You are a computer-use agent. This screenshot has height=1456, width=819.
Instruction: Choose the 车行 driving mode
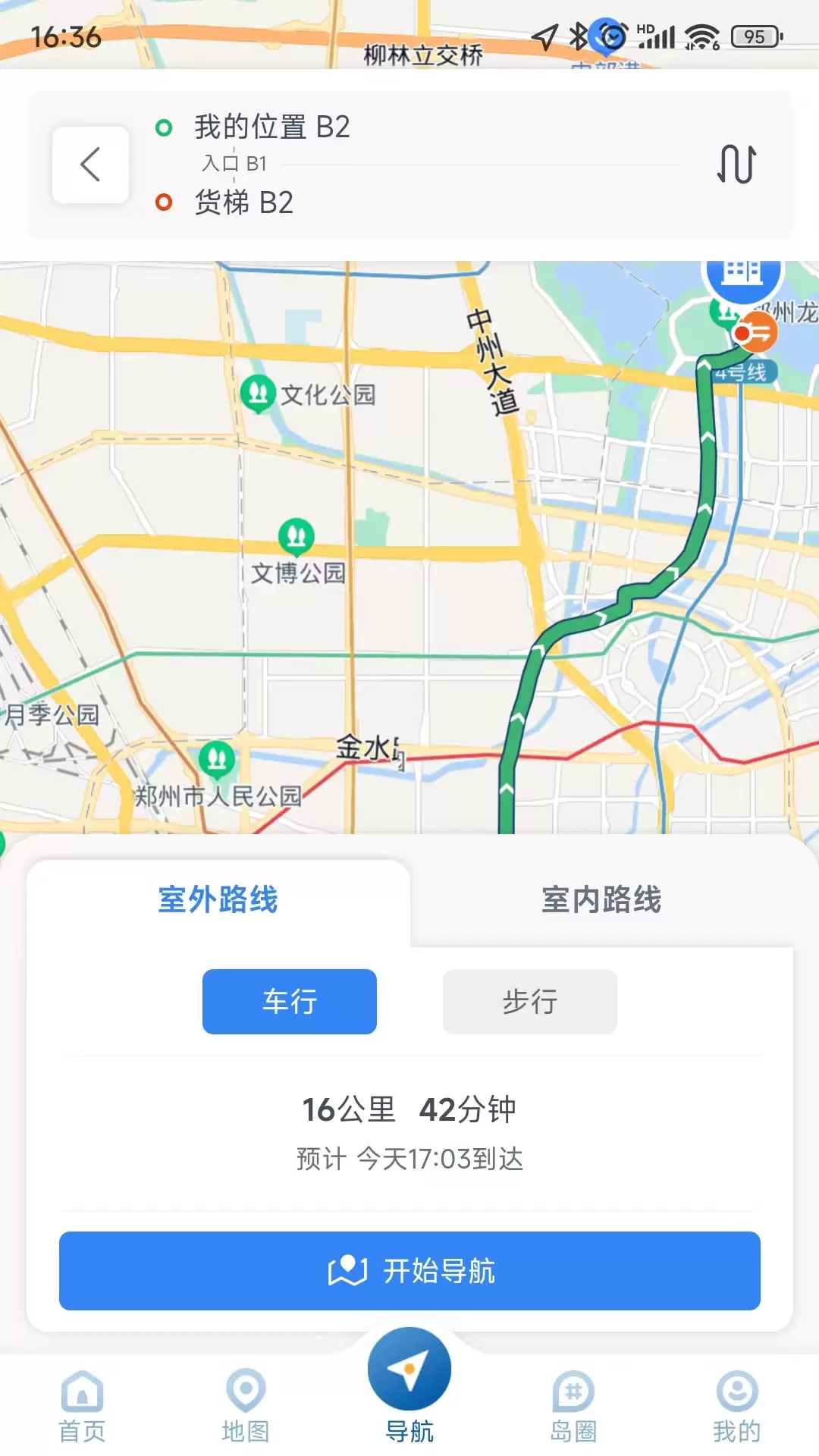click(x=290, y=1001)
